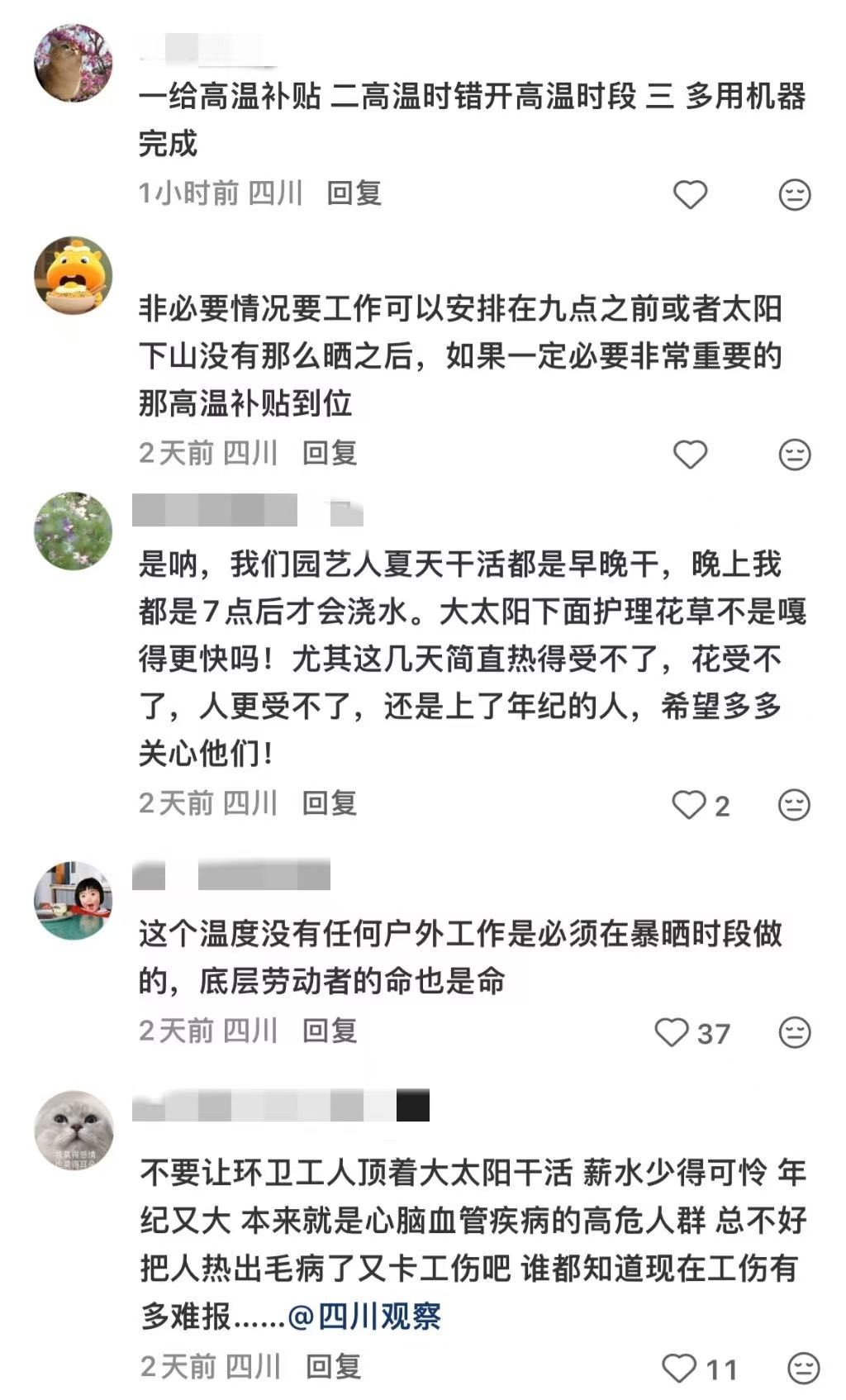The height and width of the screenshot is (1400, 846).
Task: Dislike the comment about 太阳下山没有那么晒
Action: [x=795, y=455]
